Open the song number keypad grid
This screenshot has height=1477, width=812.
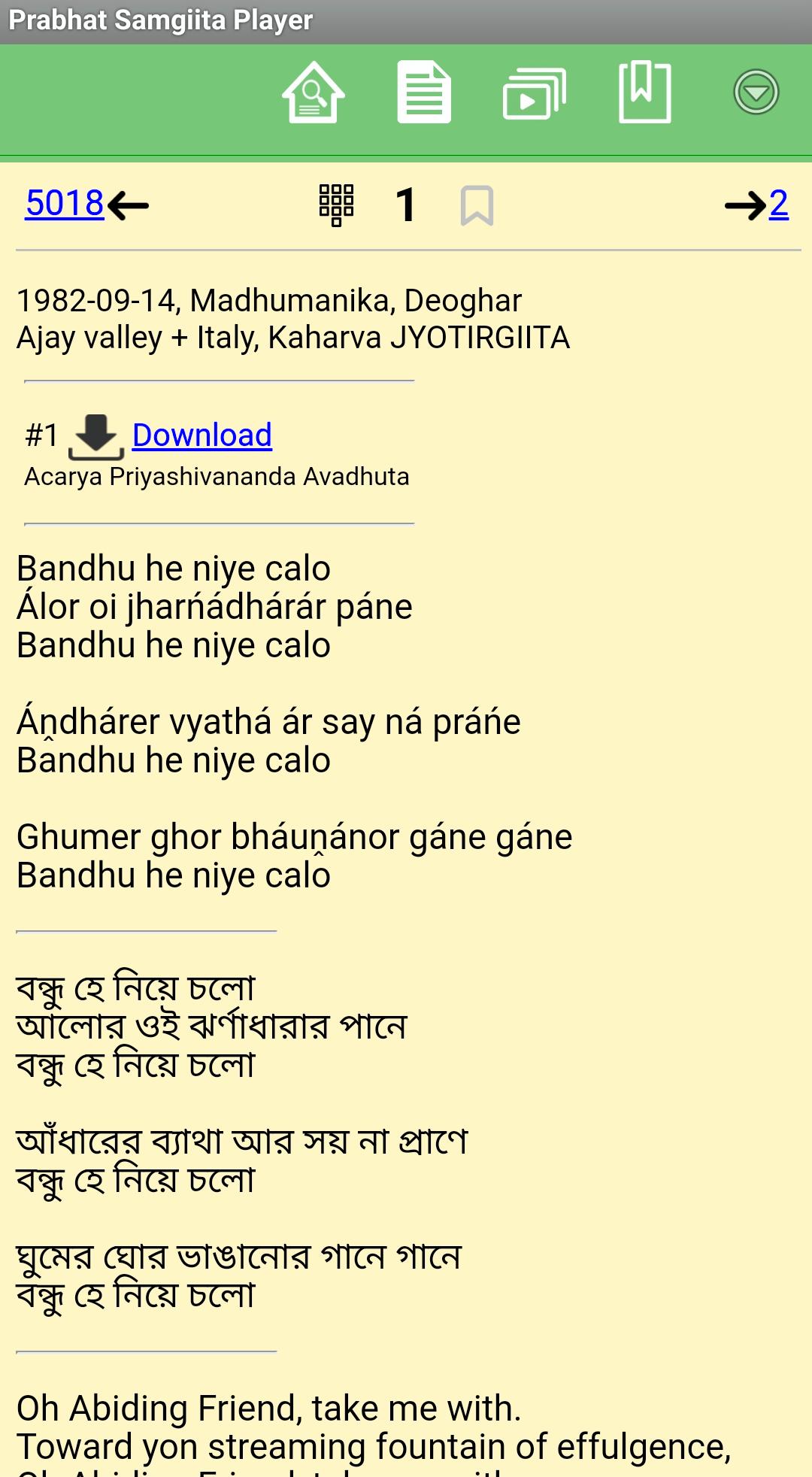pyautogui.click(x=336, y=205)
